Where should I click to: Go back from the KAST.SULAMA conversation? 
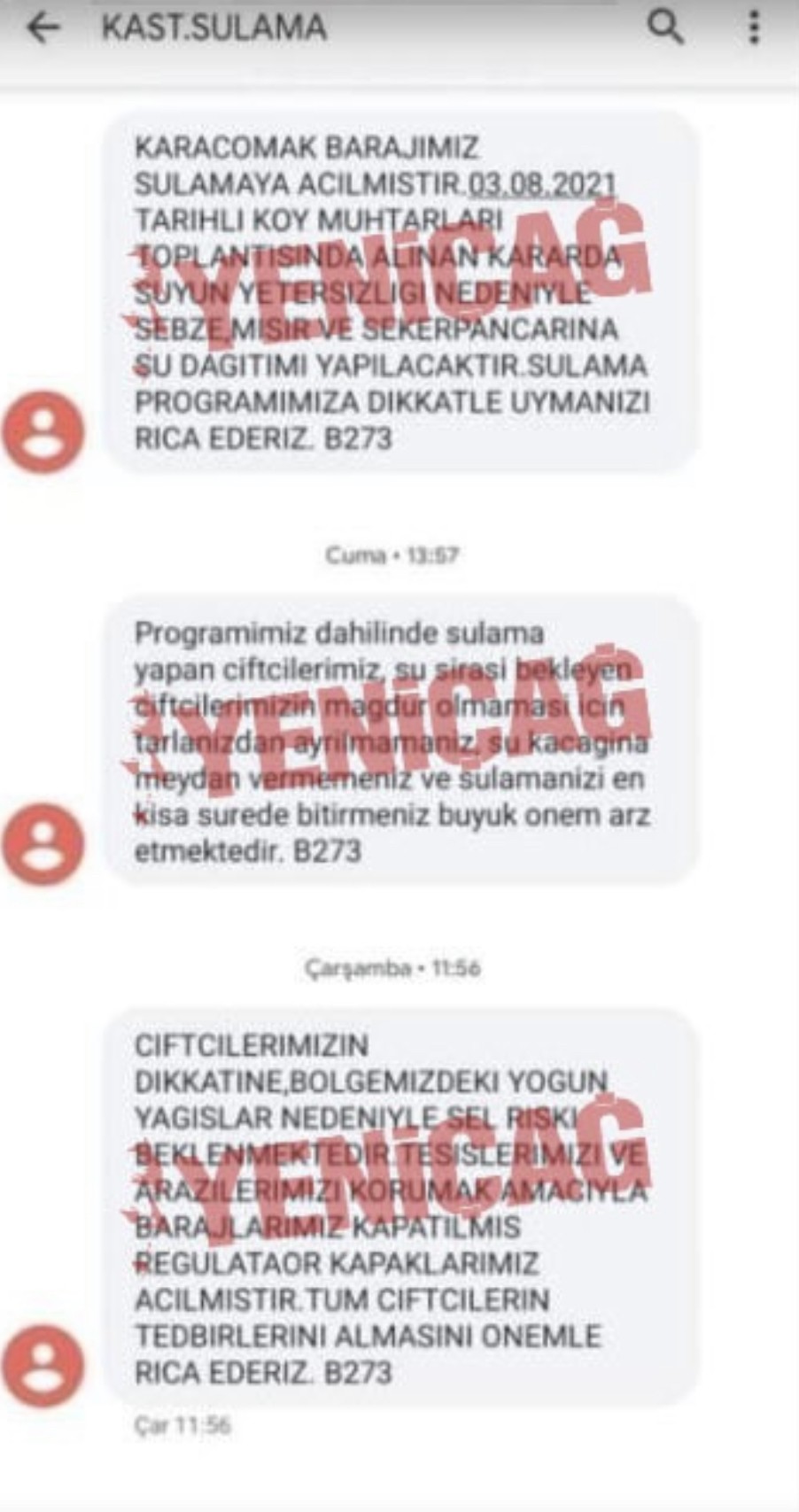coord(43,28)
